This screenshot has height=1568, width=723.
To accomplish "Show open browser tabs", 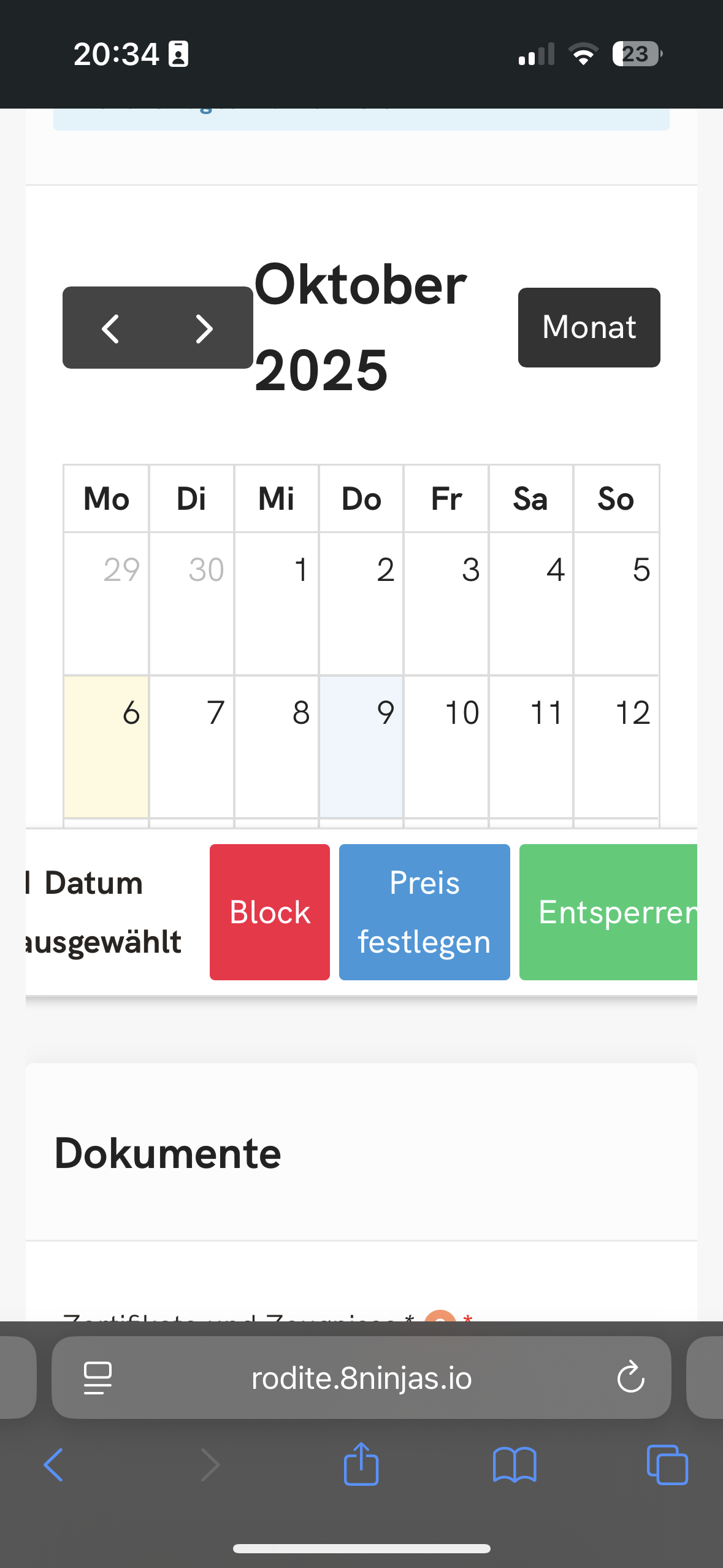I will pos(667,1465).
